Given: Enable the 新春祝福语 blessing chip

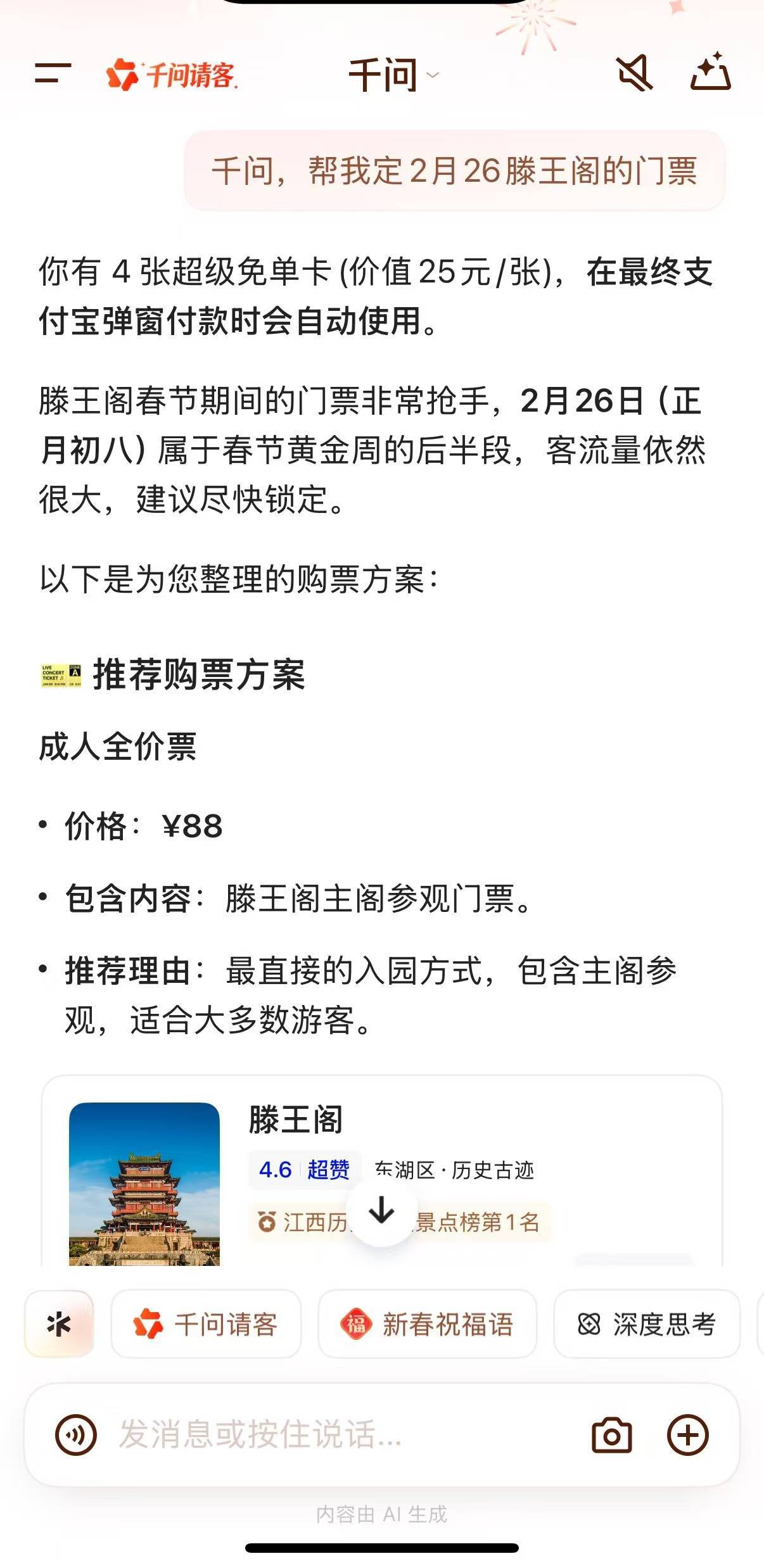Looking at the screenshot, I should 426,1324.
